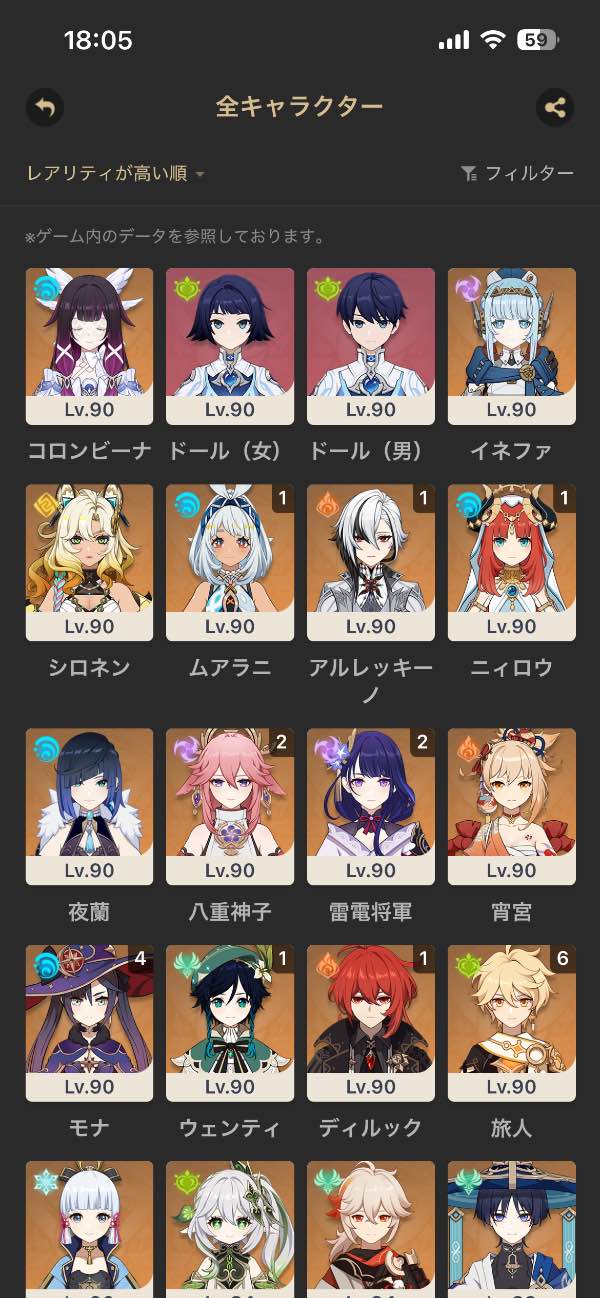Open the フィルター options
The height and width of the screenshot is (1298, 600).
pyautogui.click(x=518, y=174)
